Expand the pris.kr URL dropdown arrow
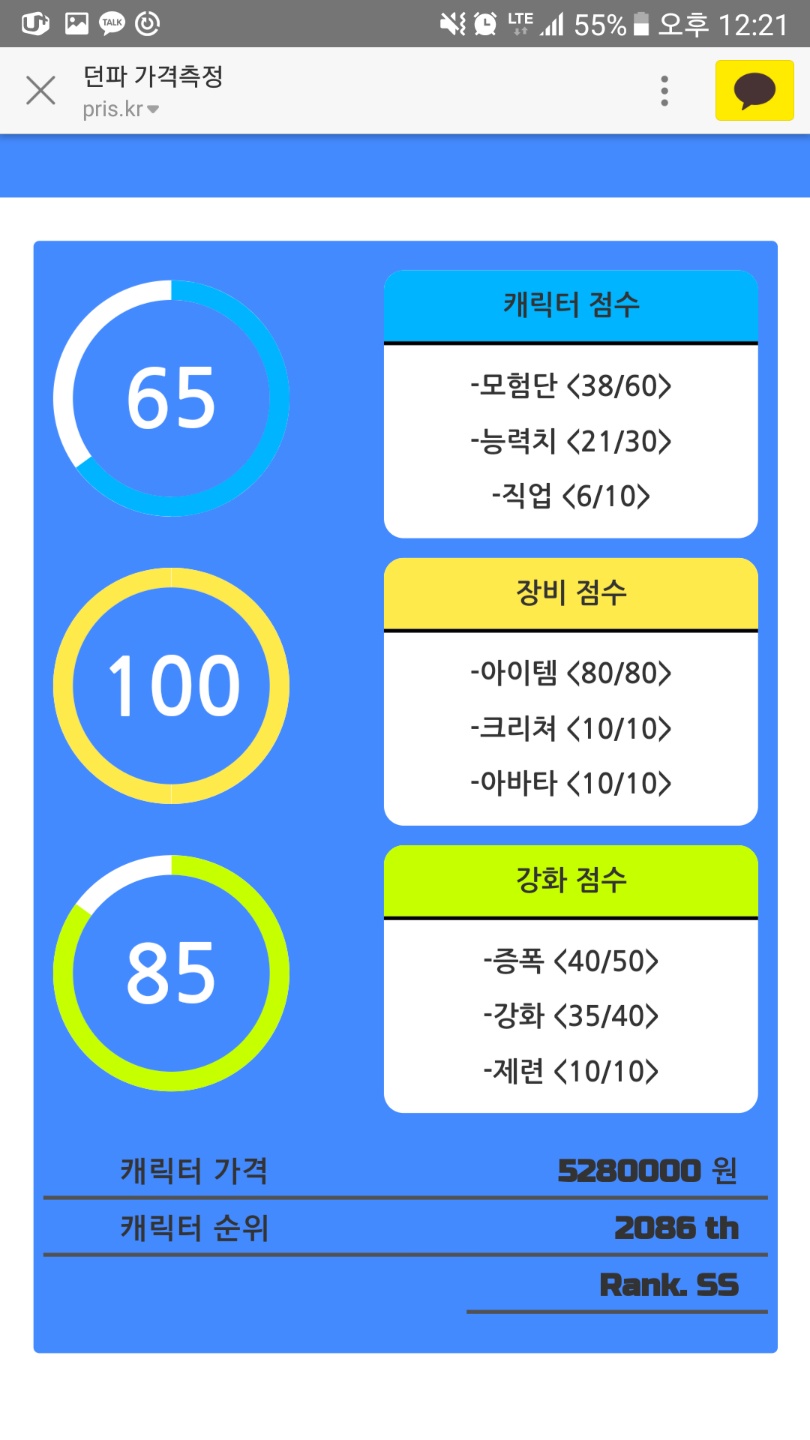 coord(153,110)
